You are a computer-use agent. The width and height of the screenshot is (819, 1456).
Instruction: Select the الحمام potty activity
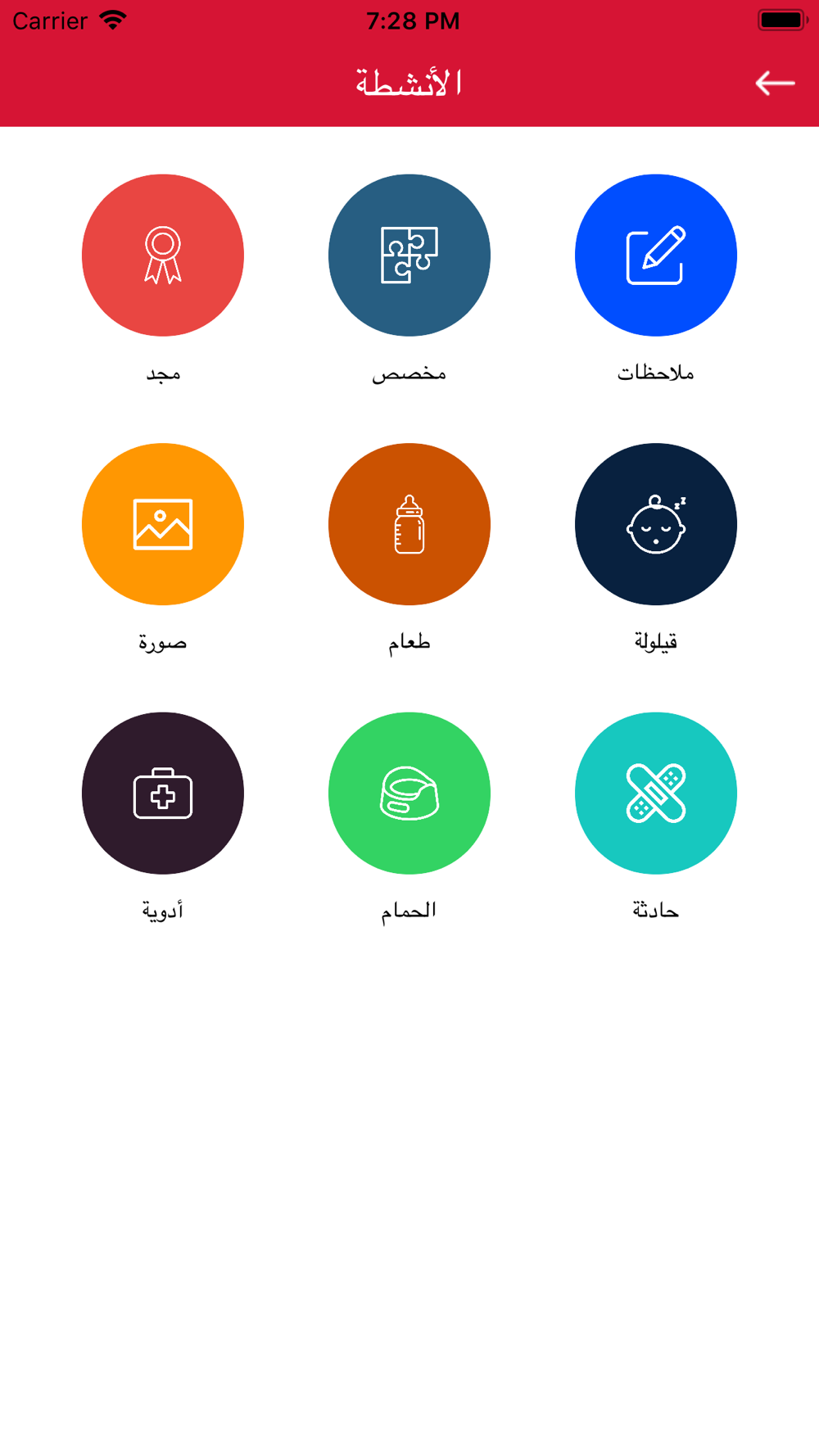tap(409, 793)
